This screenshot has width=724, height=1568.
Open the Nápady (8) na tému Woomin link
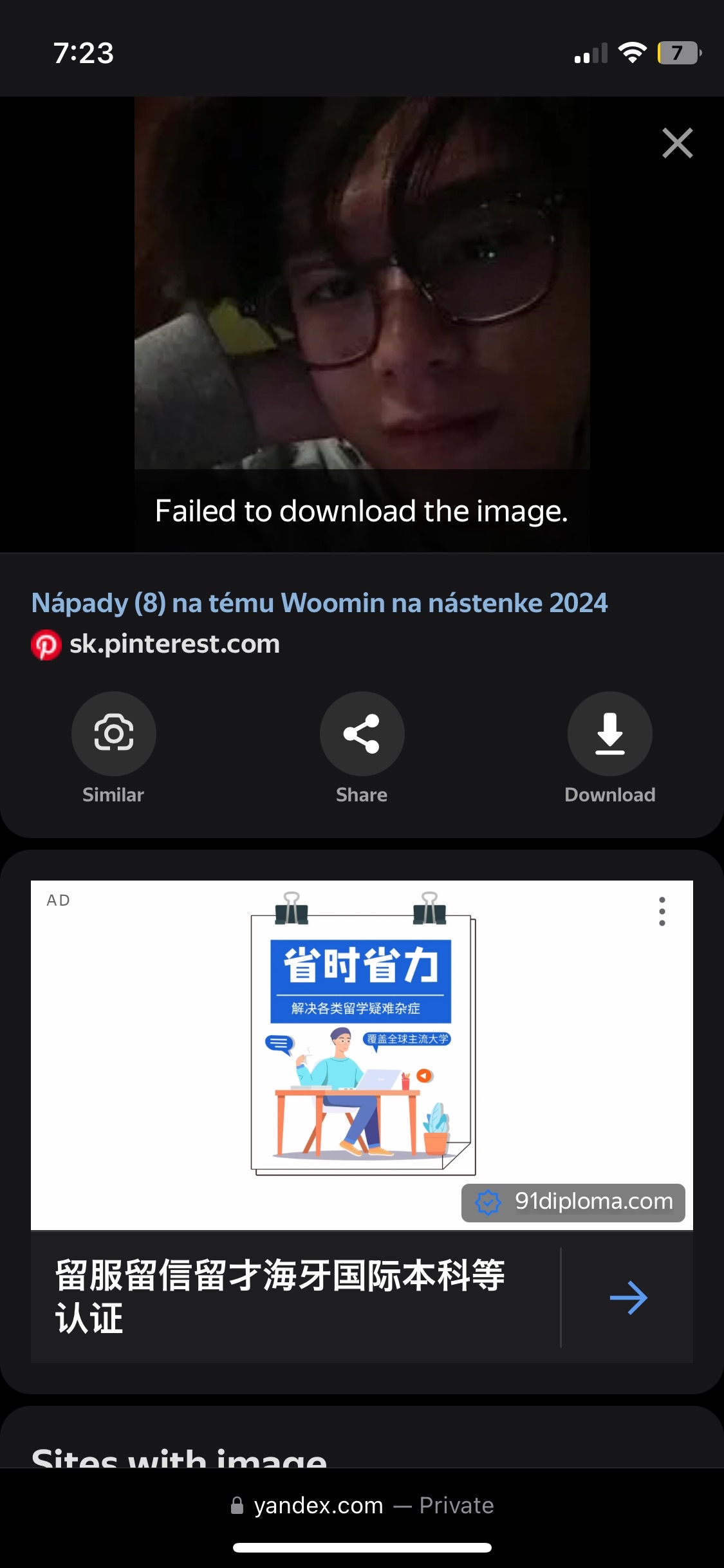click(319, 603)
